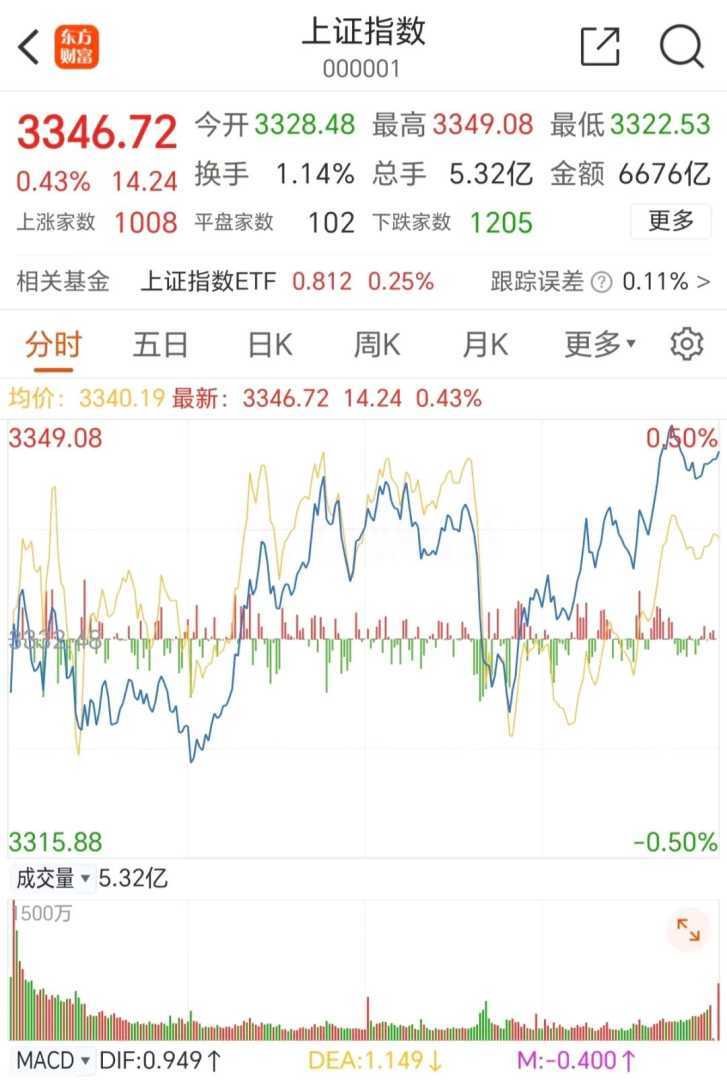The width and height of the screenshot is (727, 1080).
Task: Change the MACD indicator dropdown
Action: click(52, 1059)
